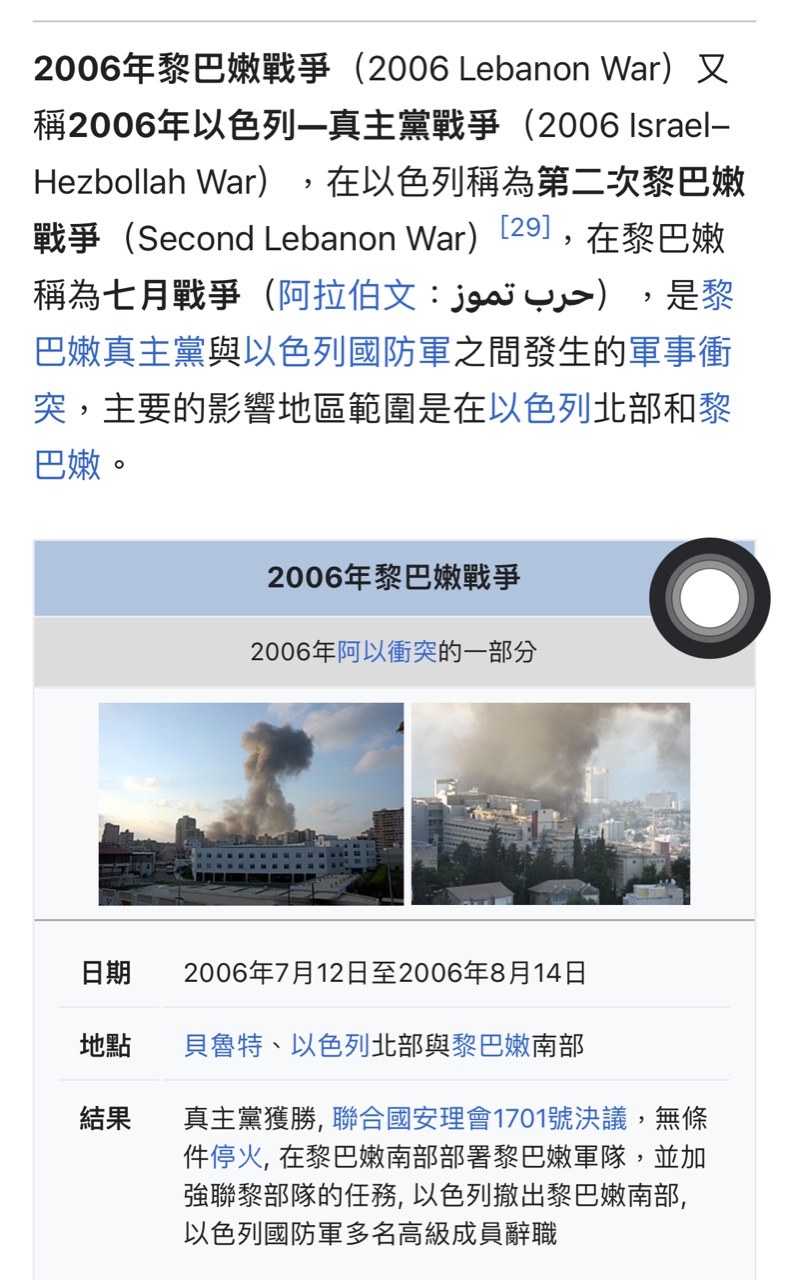
Task: Open the 阿以衝突 link in infobox
Action: (386, 652)
